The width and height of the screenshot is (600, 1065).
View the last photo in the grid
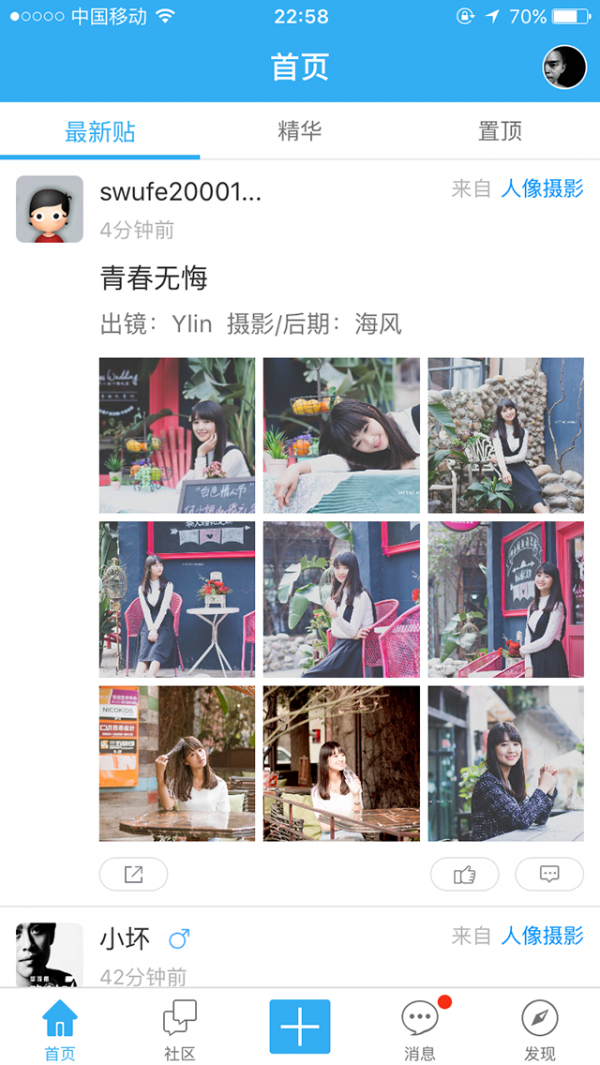[505, 763]
